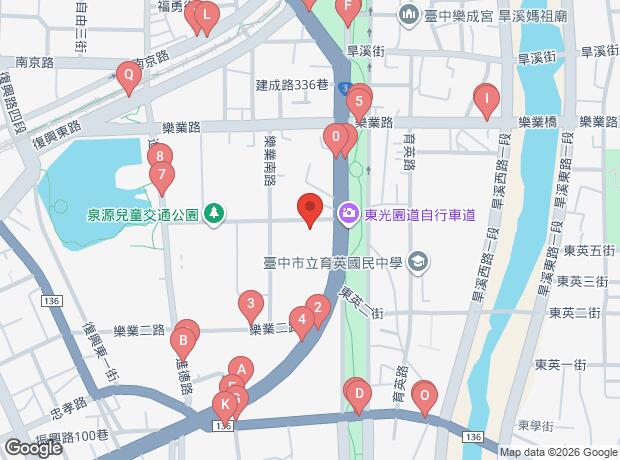Tap the map pin labeled L

coord(205,15)
